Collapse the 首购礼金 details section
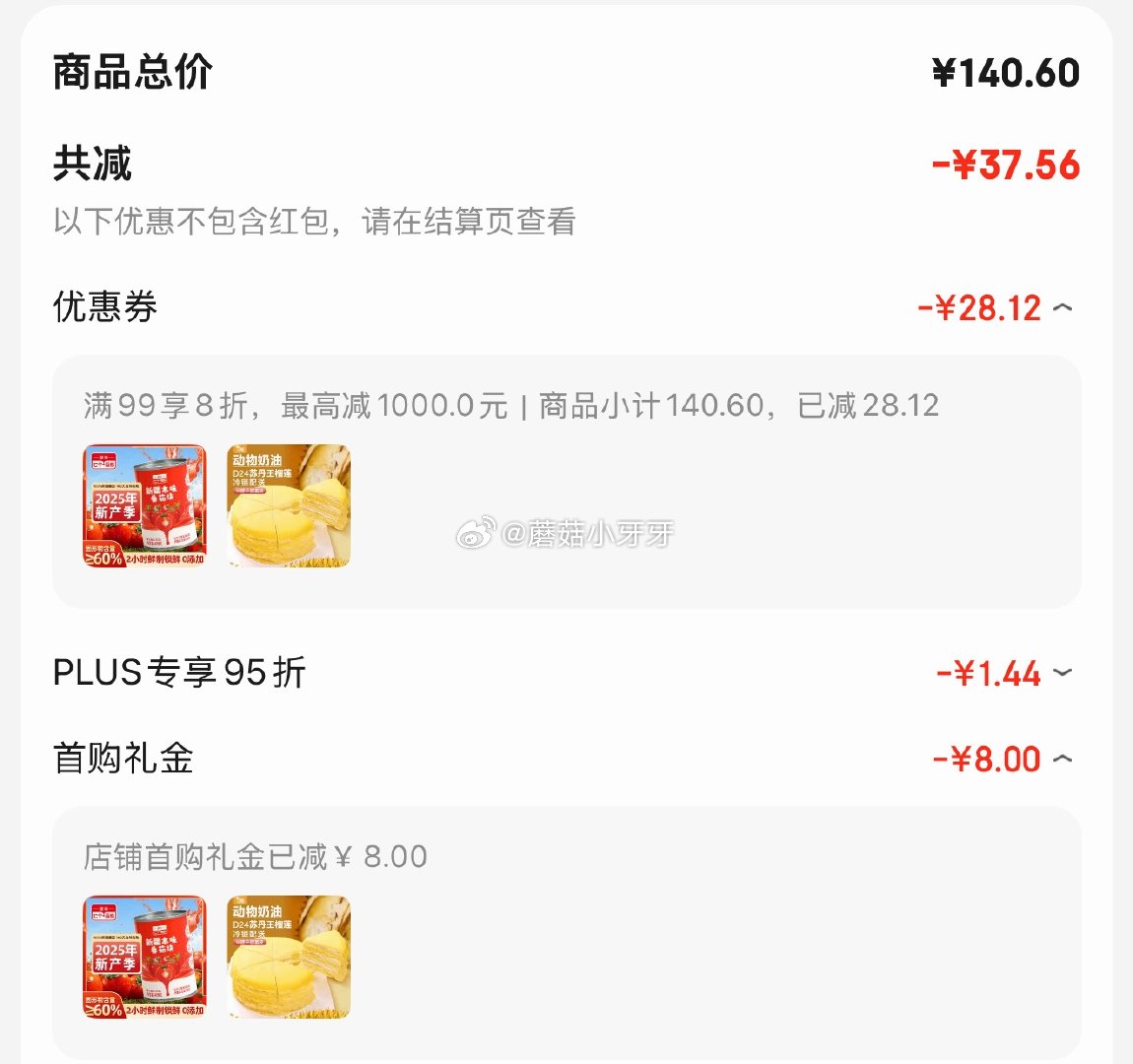The width and height of the screenshot is (1133, 1064). point(1062,760)
